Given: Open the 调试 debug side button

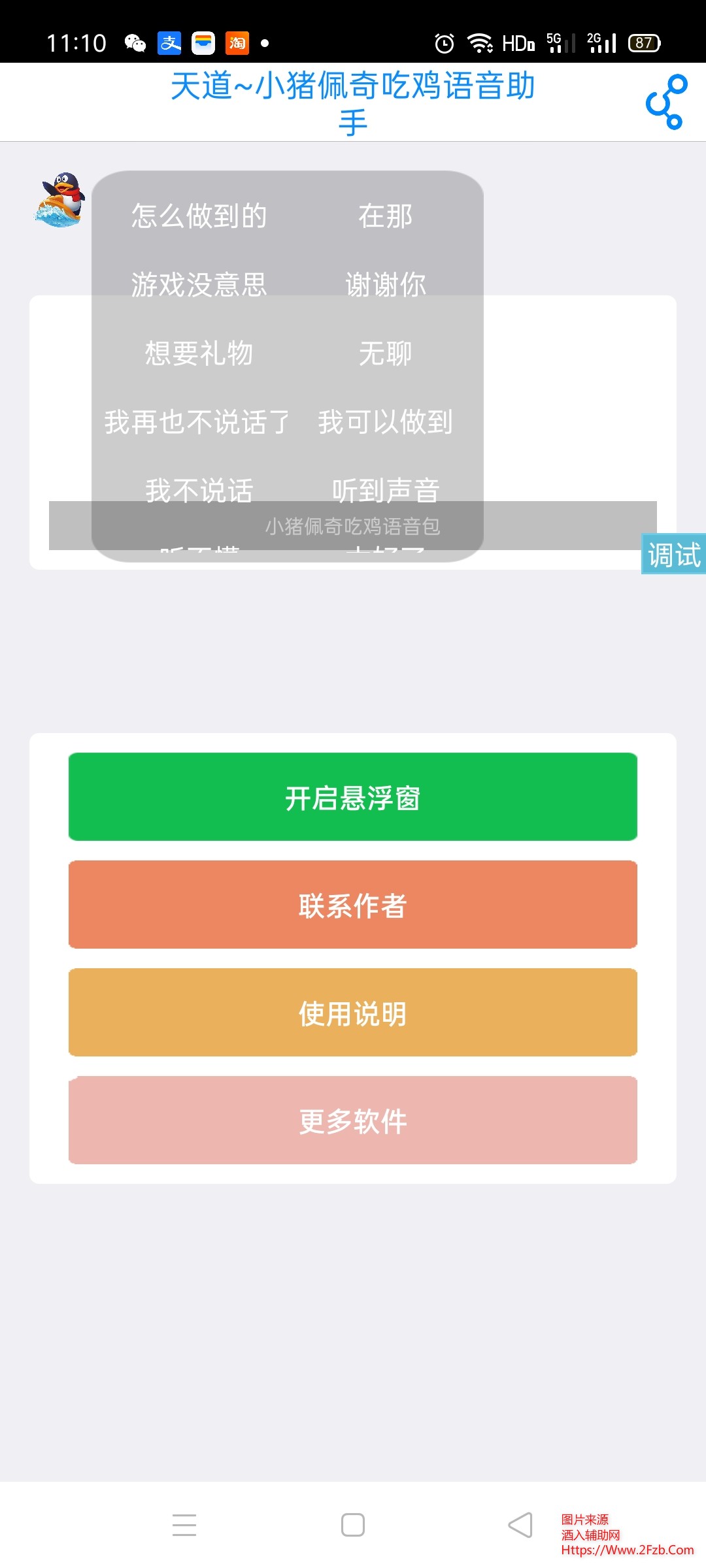Looking at the screenshot, I should [673, 555].
